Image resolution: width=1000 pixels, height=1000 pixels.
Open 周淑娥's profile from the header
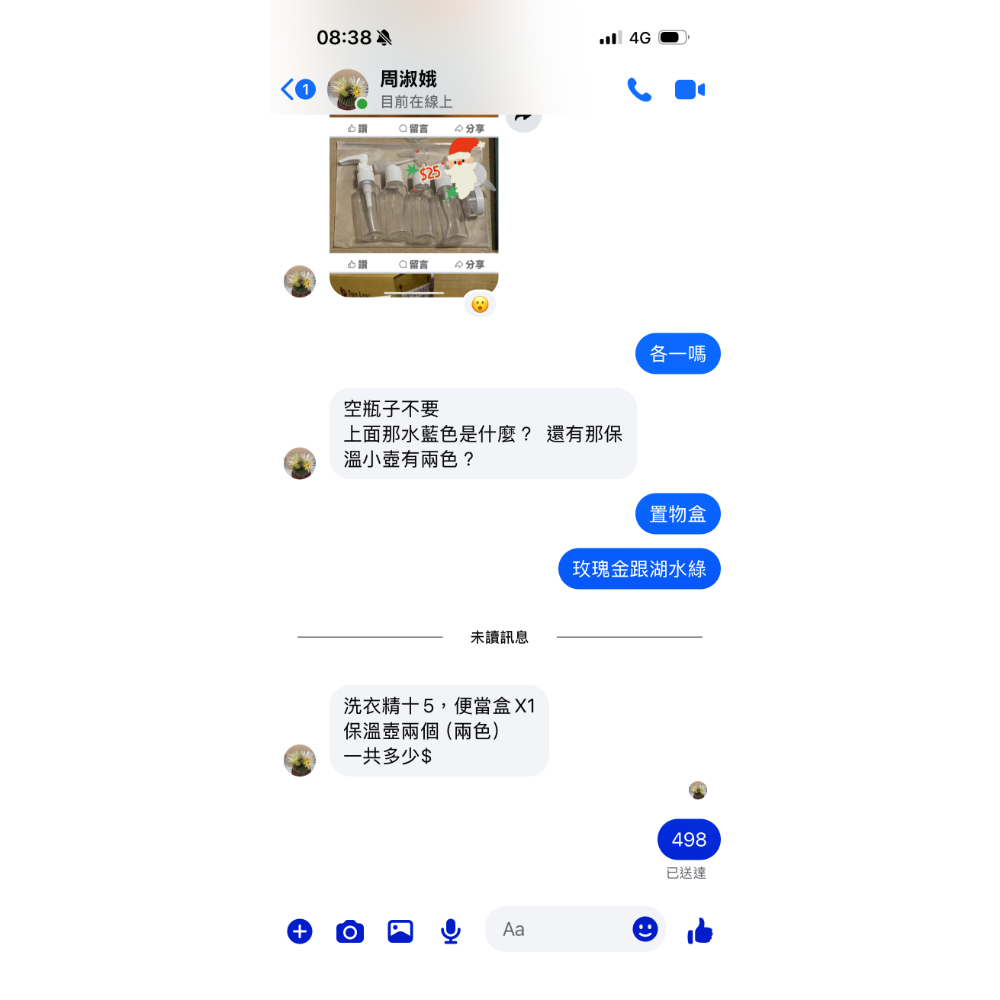coord(408,89)
